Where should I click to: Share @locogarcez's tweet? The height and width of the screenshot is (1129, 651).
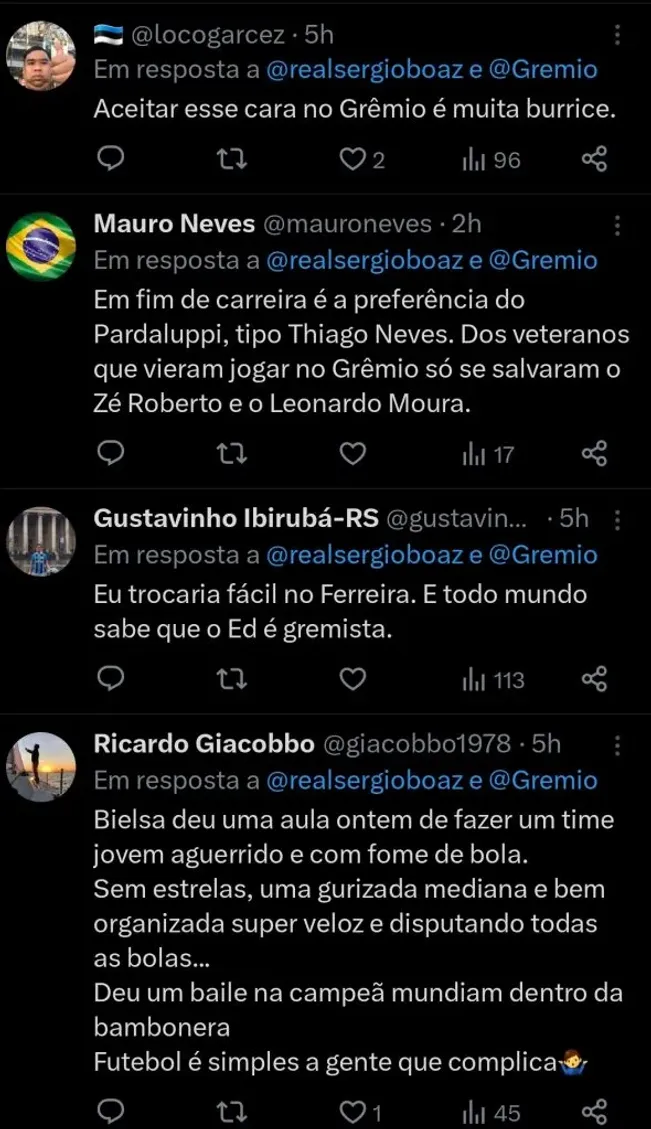coord(594,160)
